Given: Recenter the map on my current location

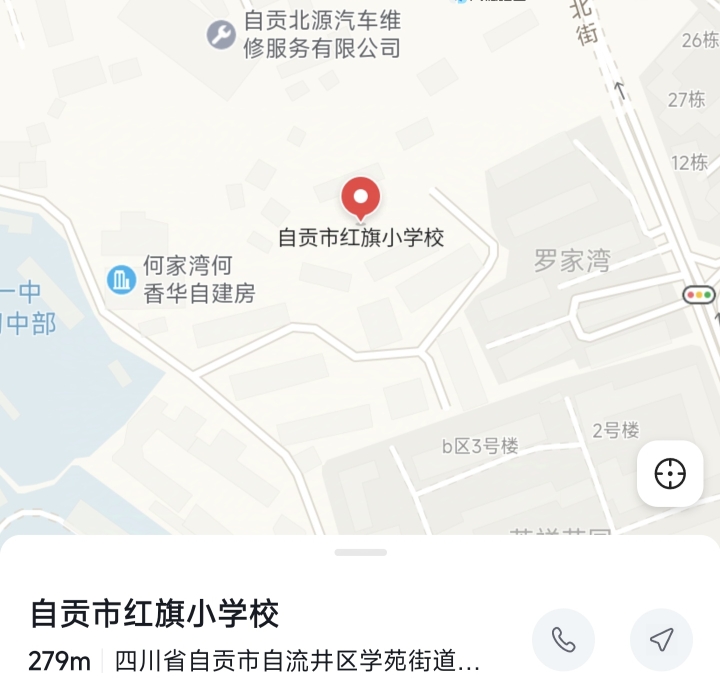Looking at the screenshot, I should (670, 473).
